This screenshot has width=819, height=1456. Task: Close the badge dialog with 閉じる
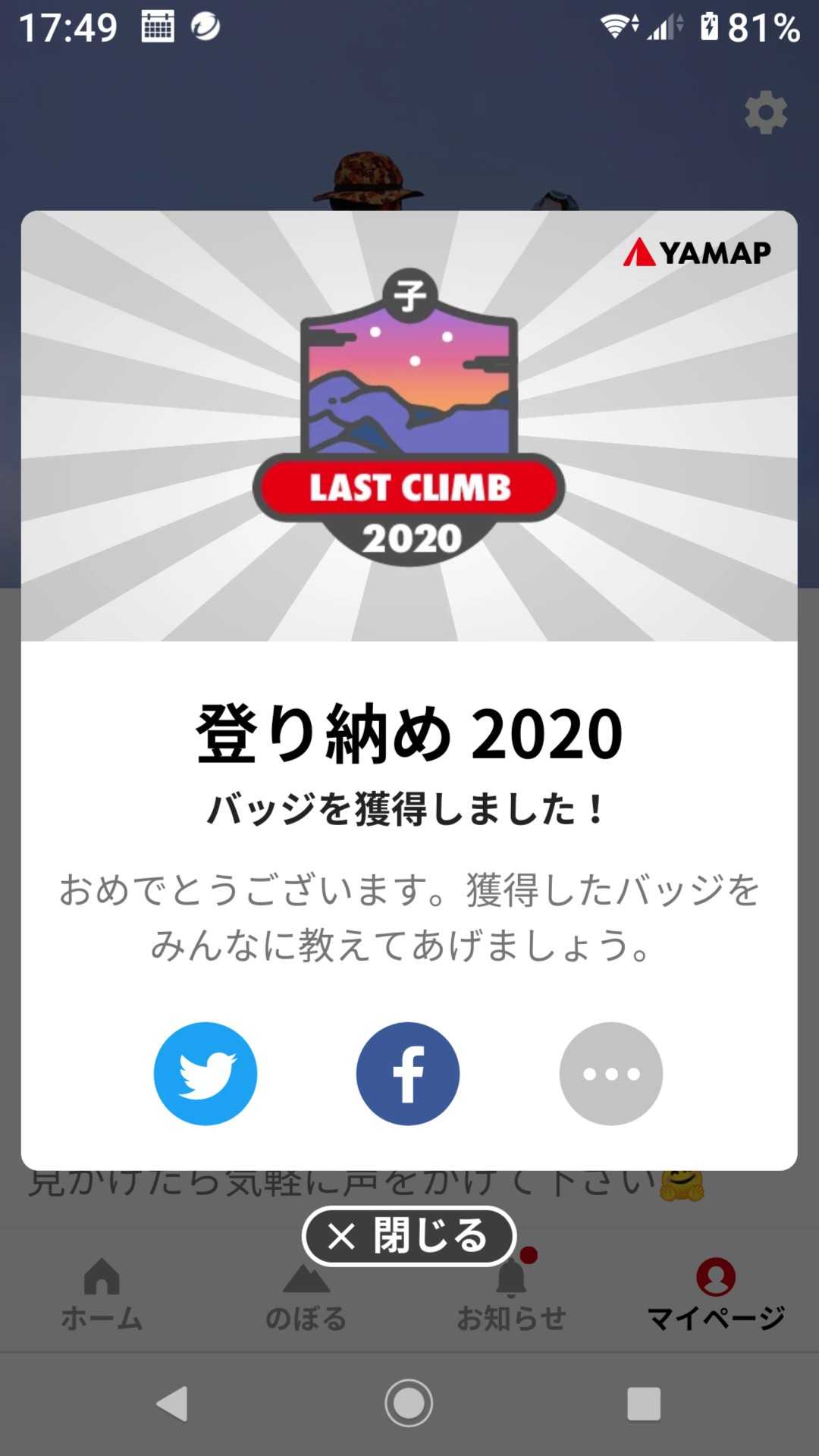(409, 1236)
